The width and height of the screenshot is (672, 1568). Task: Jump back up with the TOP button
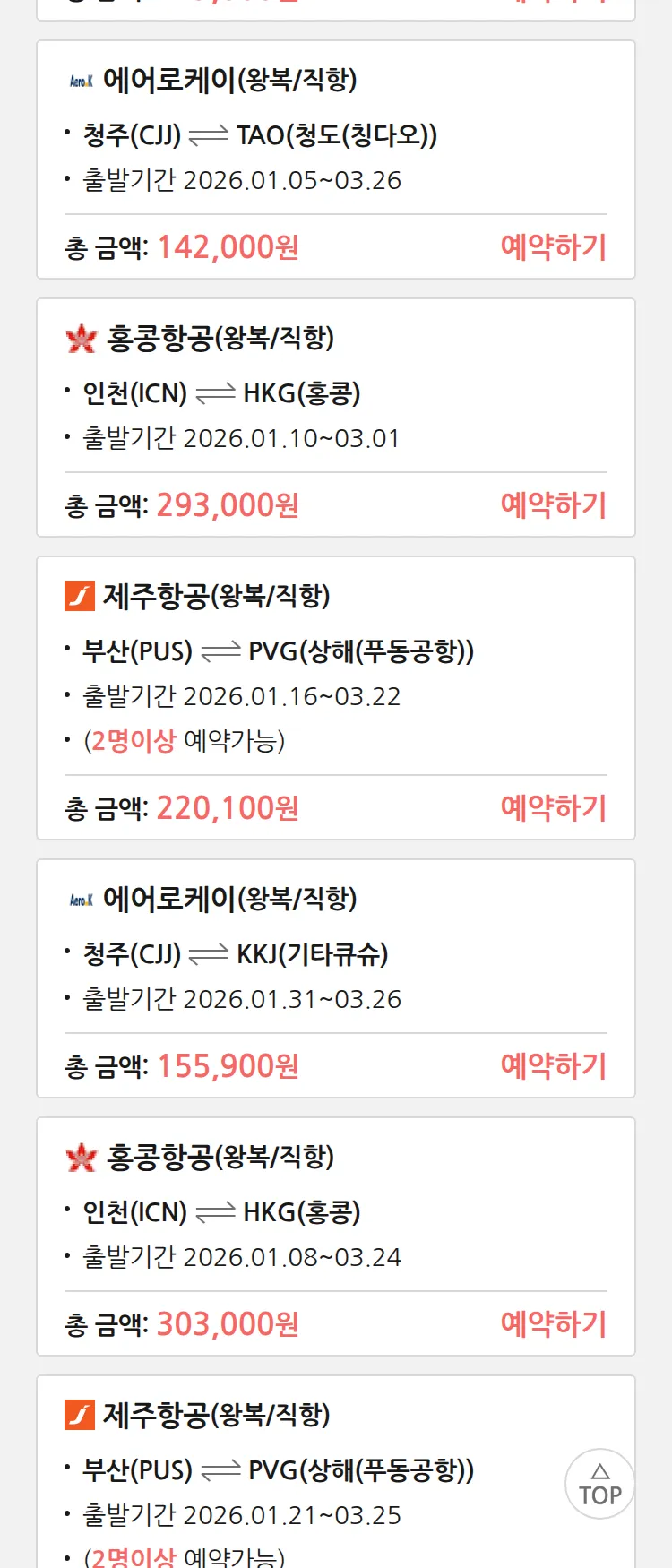599,1484
